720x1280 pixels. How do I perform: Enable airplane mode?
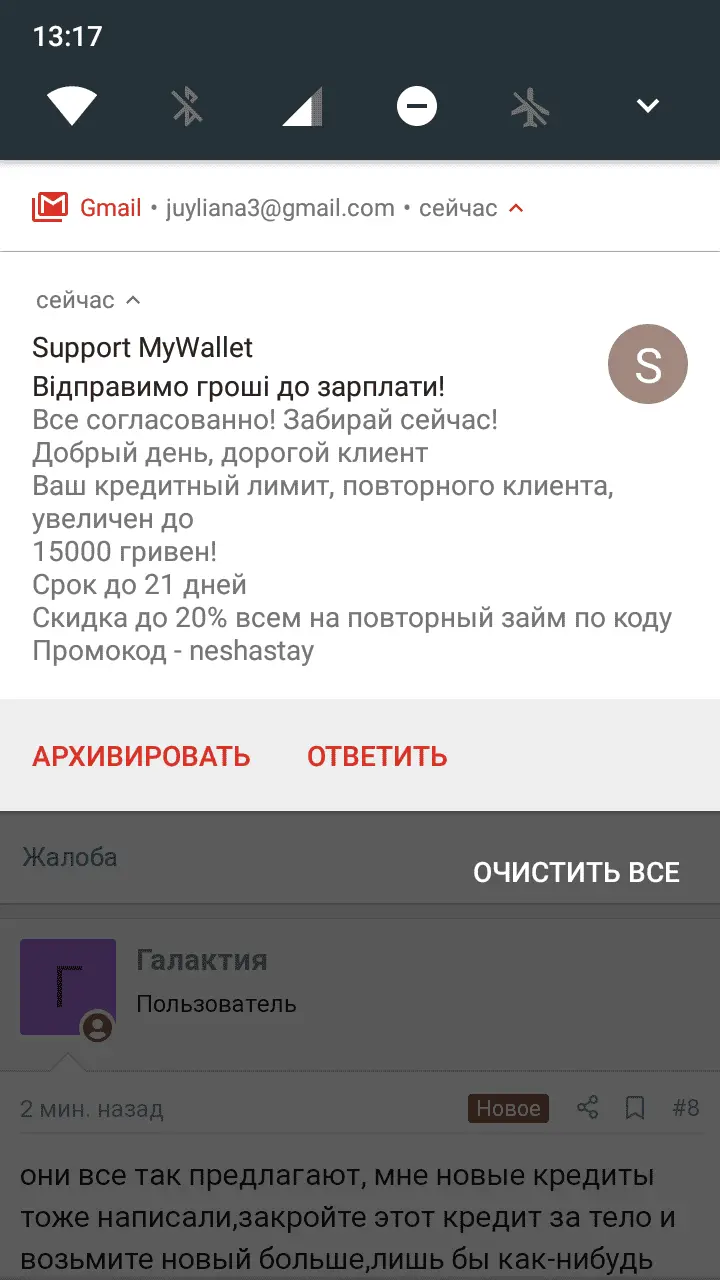[x=532, y=105]
